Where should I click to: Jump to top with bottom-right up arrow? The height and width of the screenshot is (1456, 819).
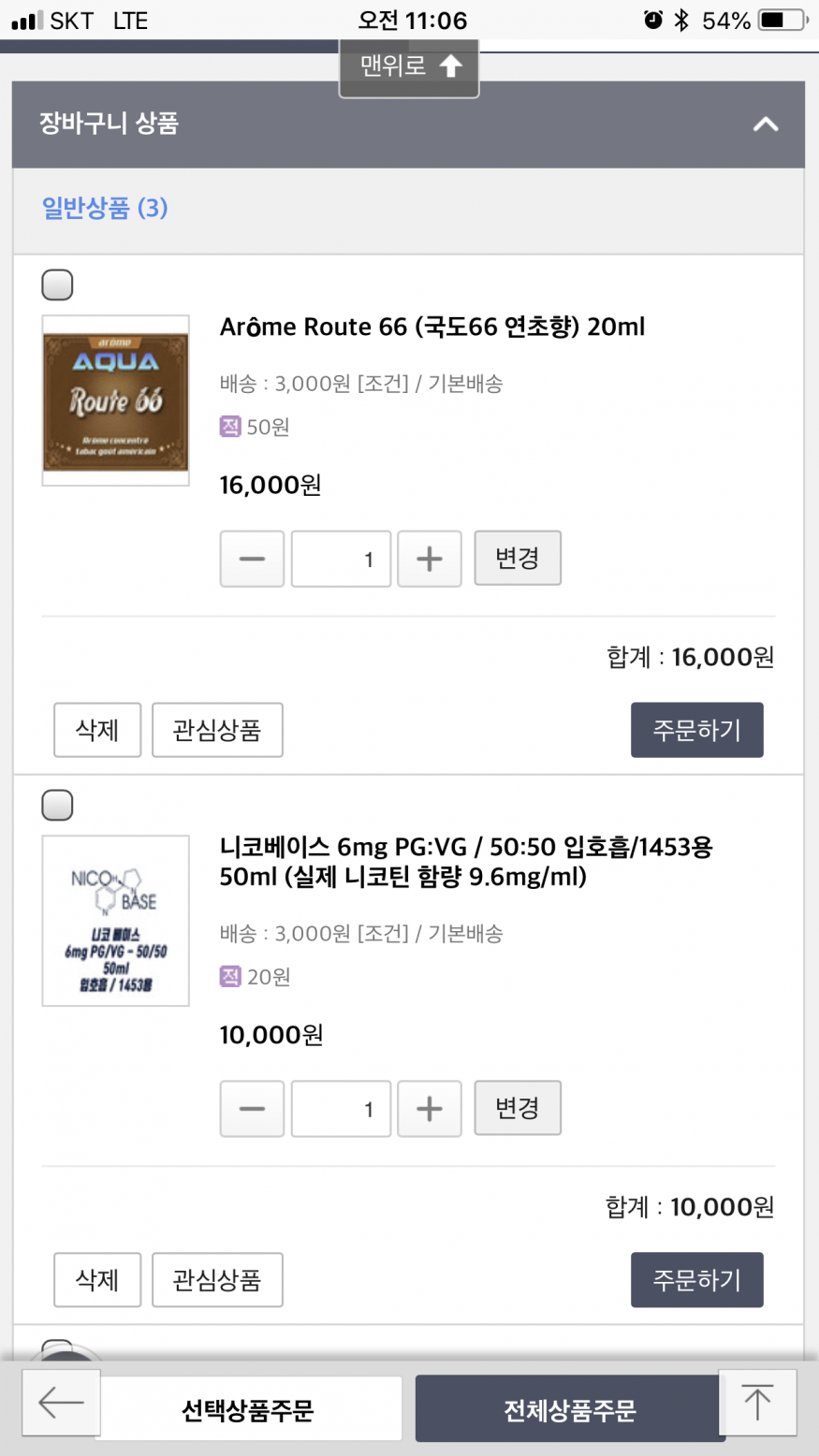pyautogui.click(x=757, y=1403)
